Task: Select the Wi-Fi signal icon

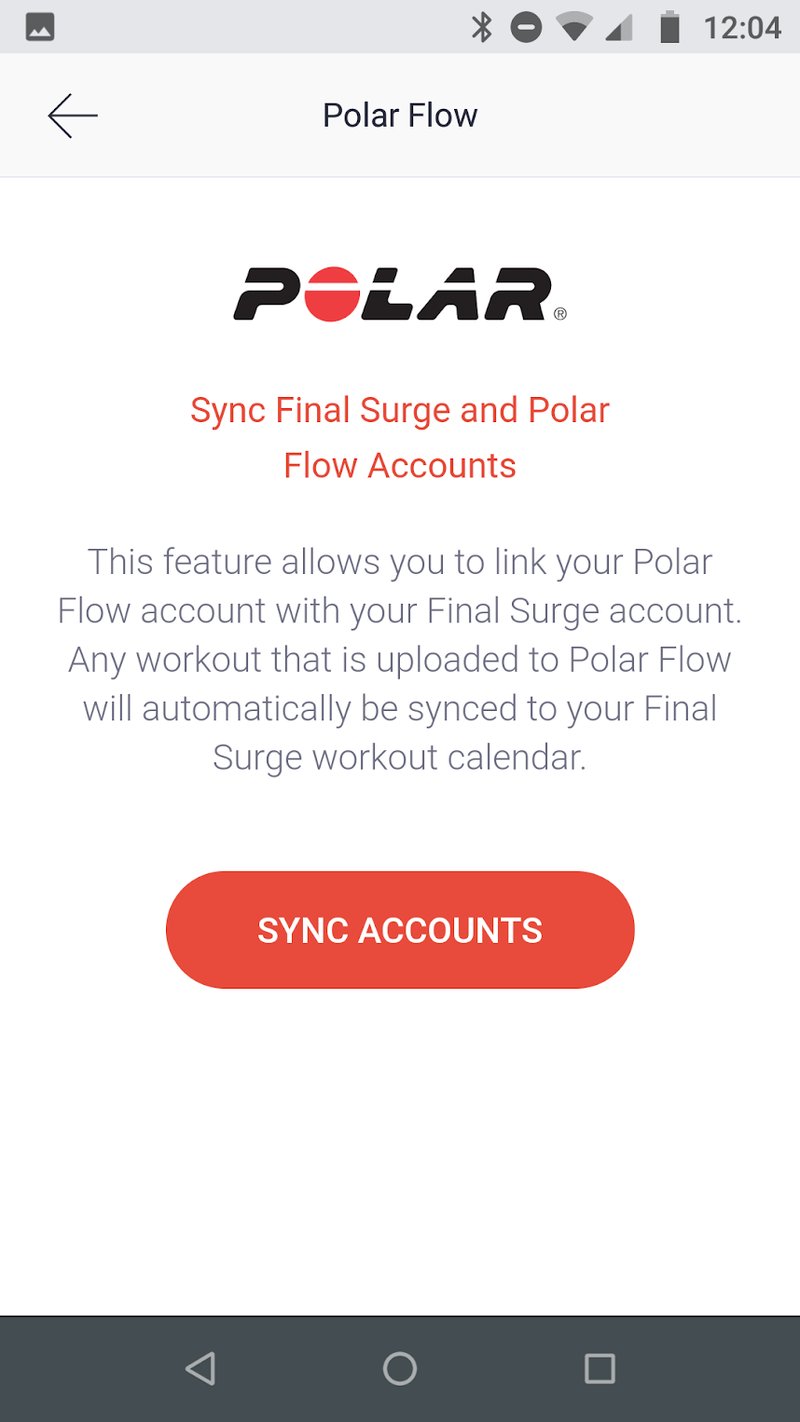Action: [573, 27]
